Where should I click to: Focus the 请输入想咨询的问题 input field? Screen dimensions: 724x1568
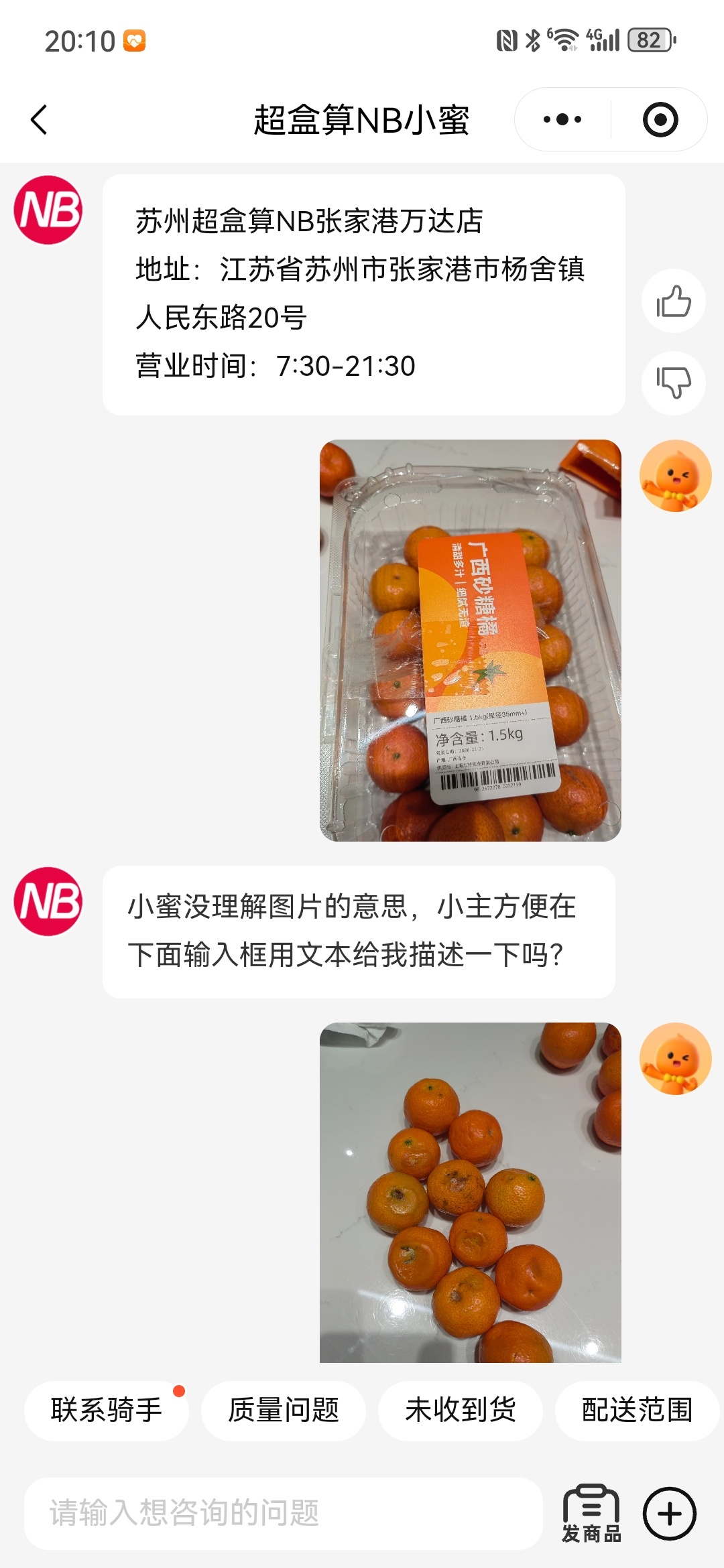[x=283, y=1513]
